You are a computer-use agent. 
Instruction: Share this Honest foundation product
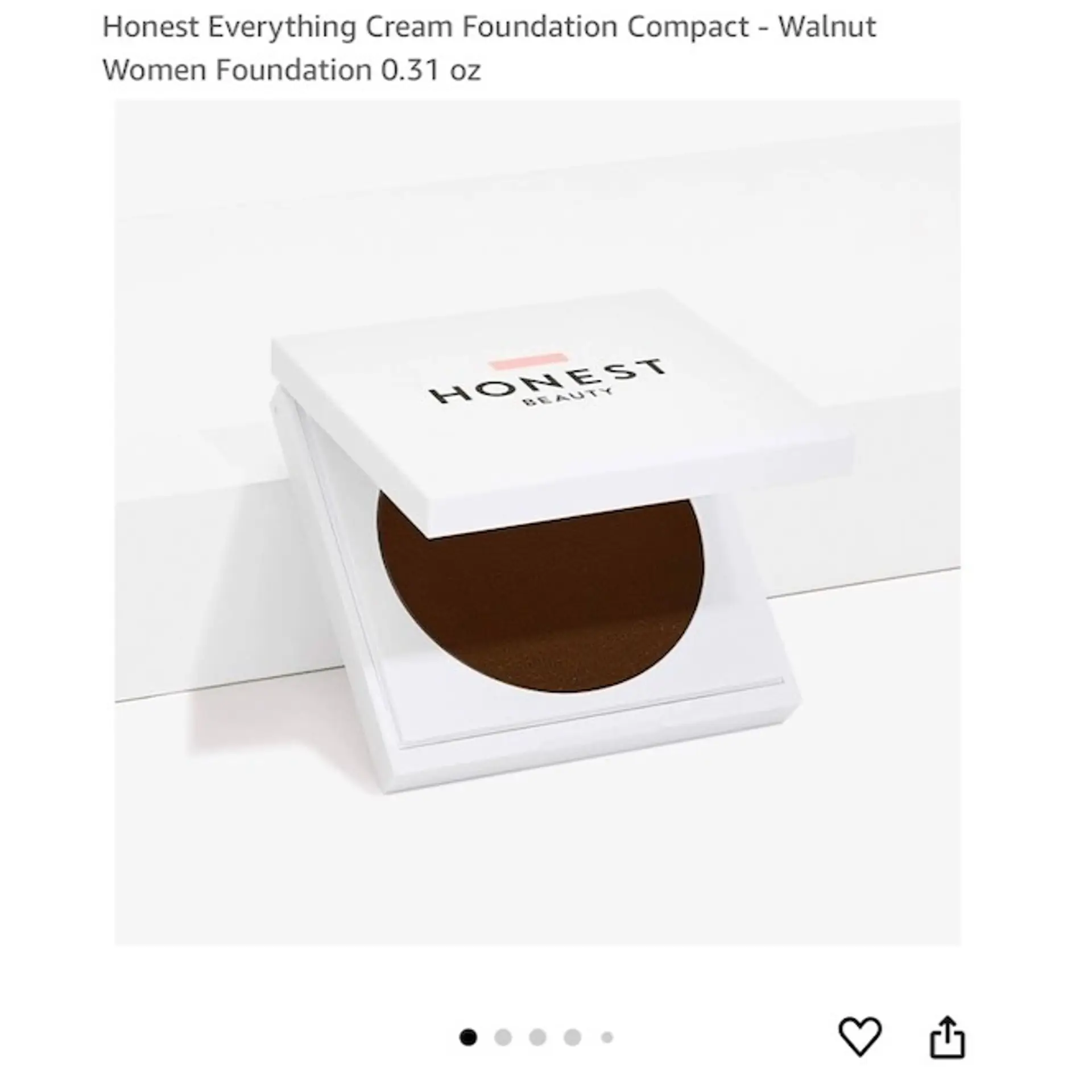click(x=947, y=1037)
